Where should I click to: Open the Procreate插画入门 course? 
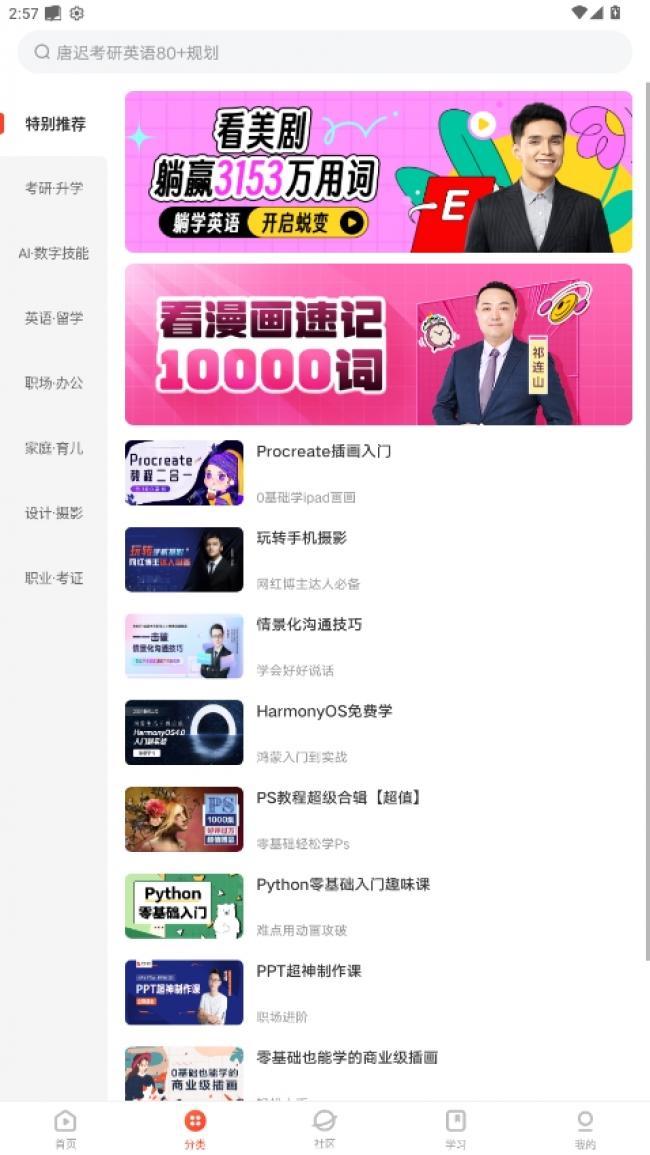click(378, 473)
